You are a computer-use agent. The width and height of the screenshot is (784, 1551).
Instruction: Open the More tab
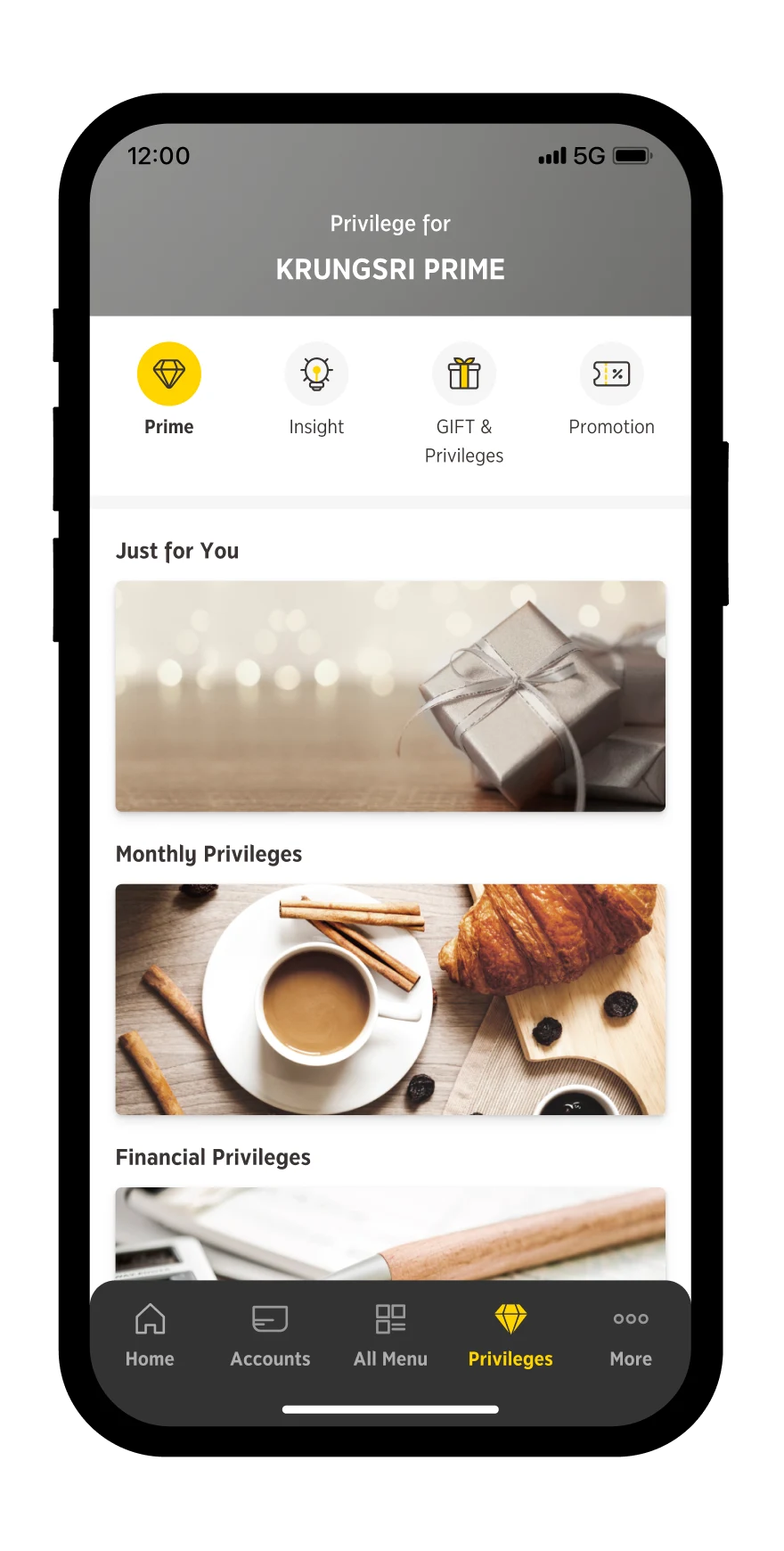tap(631, 1334)
